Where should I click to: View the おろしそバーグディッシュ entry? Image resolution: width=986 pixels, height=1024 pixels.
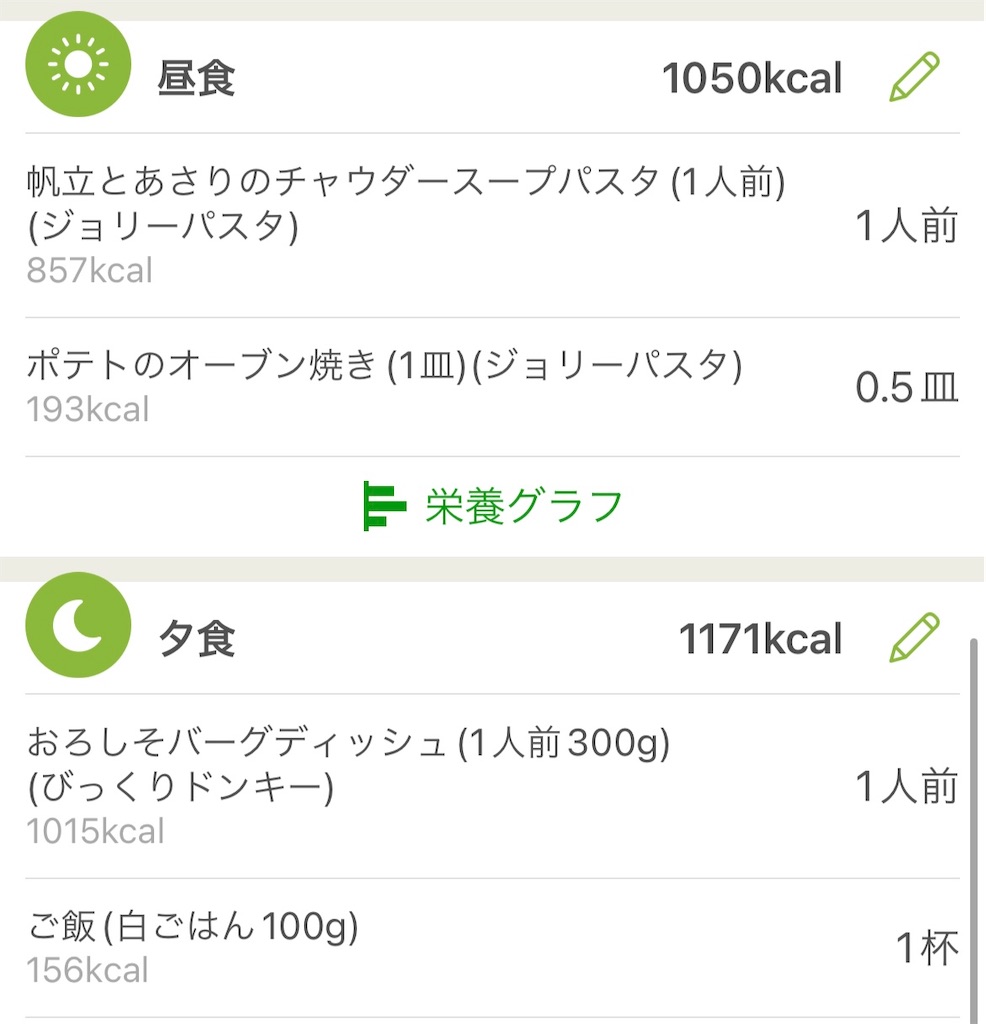[492, 787]
